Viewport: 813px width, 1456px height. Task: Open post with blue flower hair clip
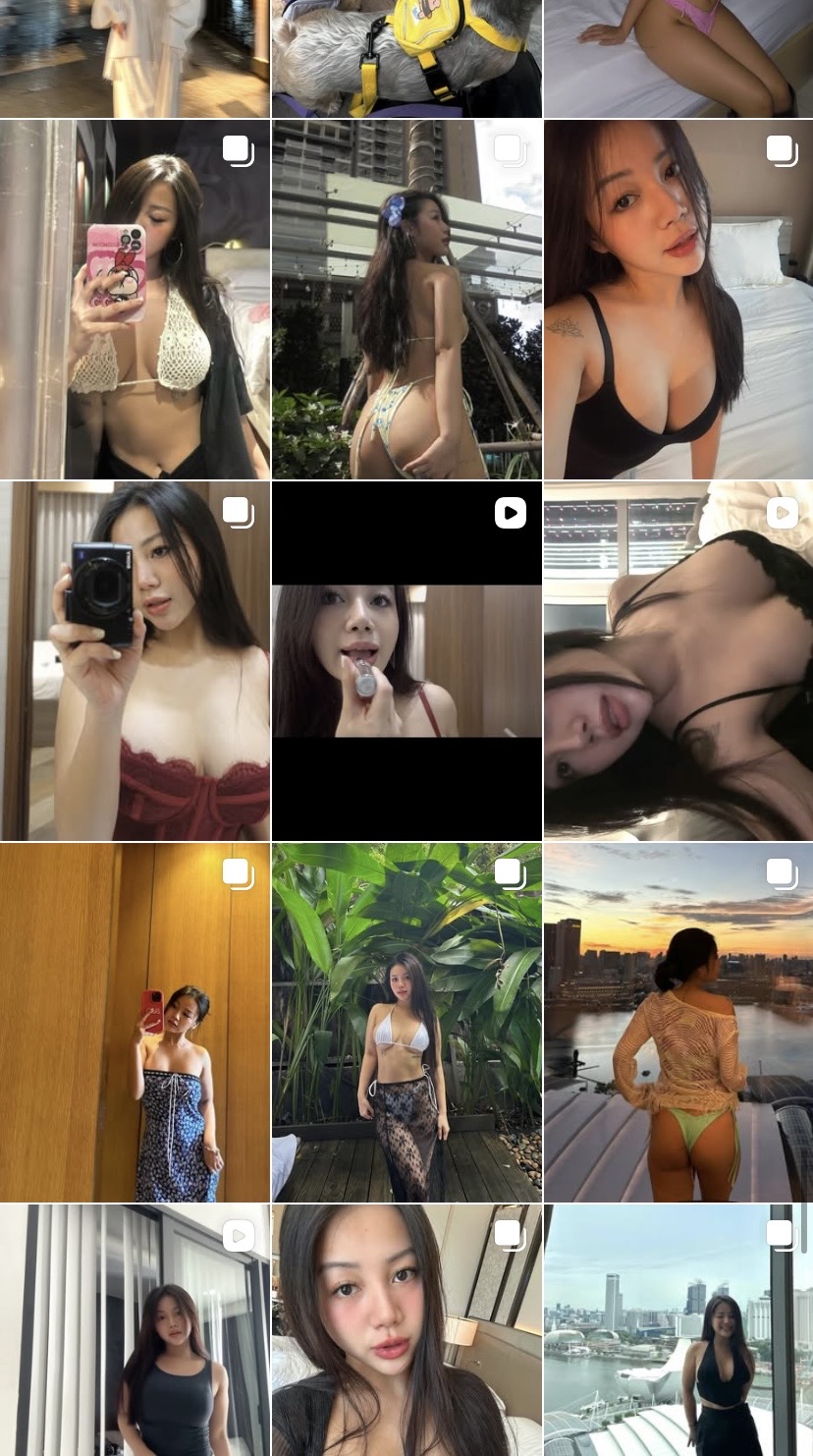tap(406, 300)
